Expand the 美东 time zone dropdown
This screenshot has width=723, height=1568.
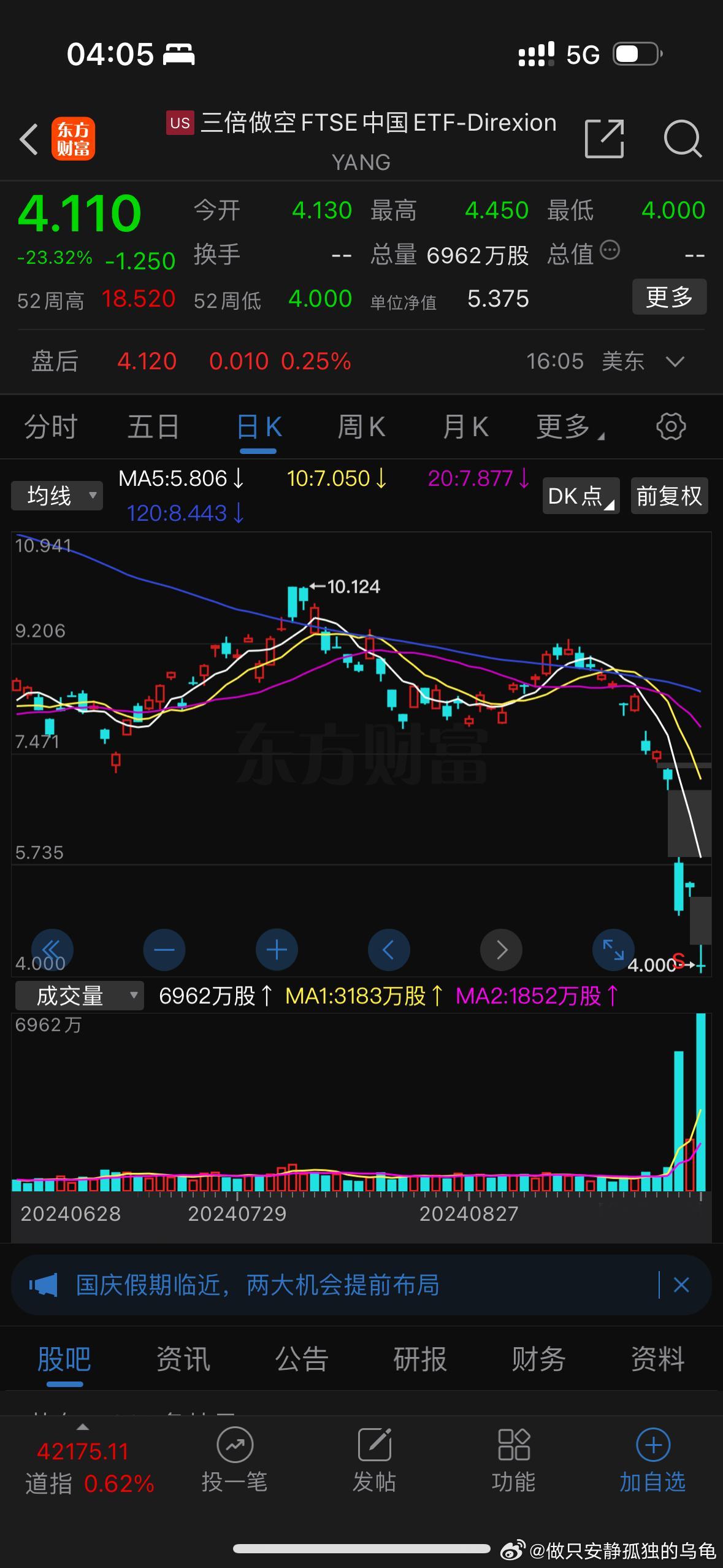pos(675,361)
